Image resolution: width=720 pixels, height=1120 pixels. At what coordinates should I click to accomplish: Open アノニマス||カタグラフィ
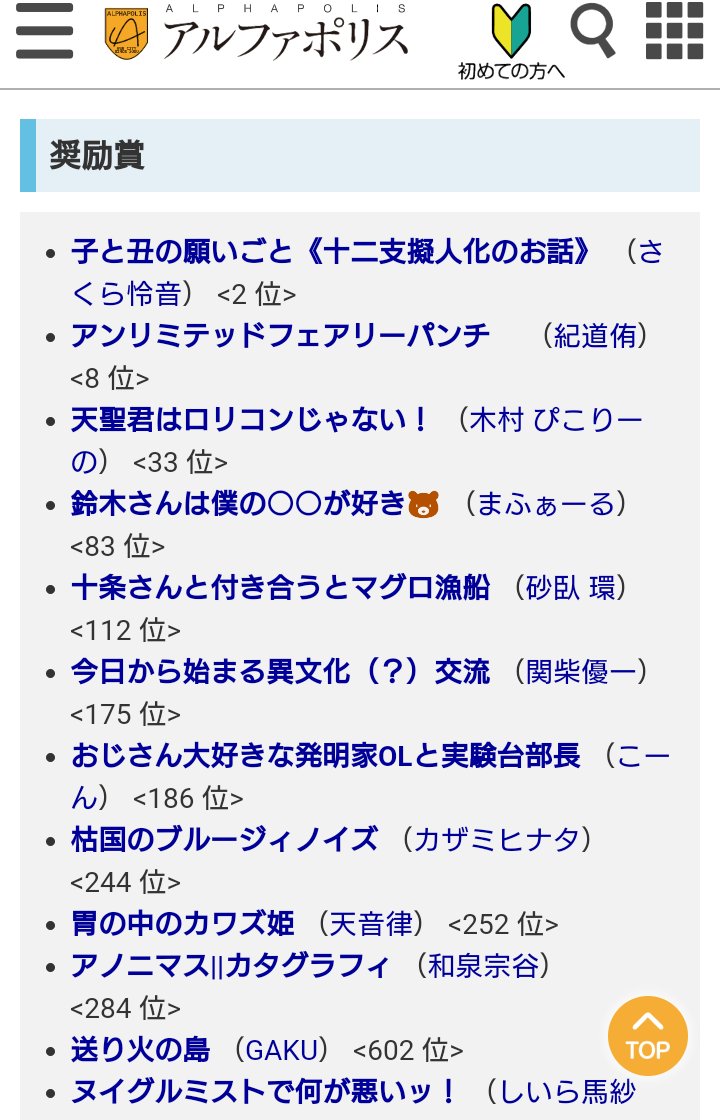click(x=230, y=965)
